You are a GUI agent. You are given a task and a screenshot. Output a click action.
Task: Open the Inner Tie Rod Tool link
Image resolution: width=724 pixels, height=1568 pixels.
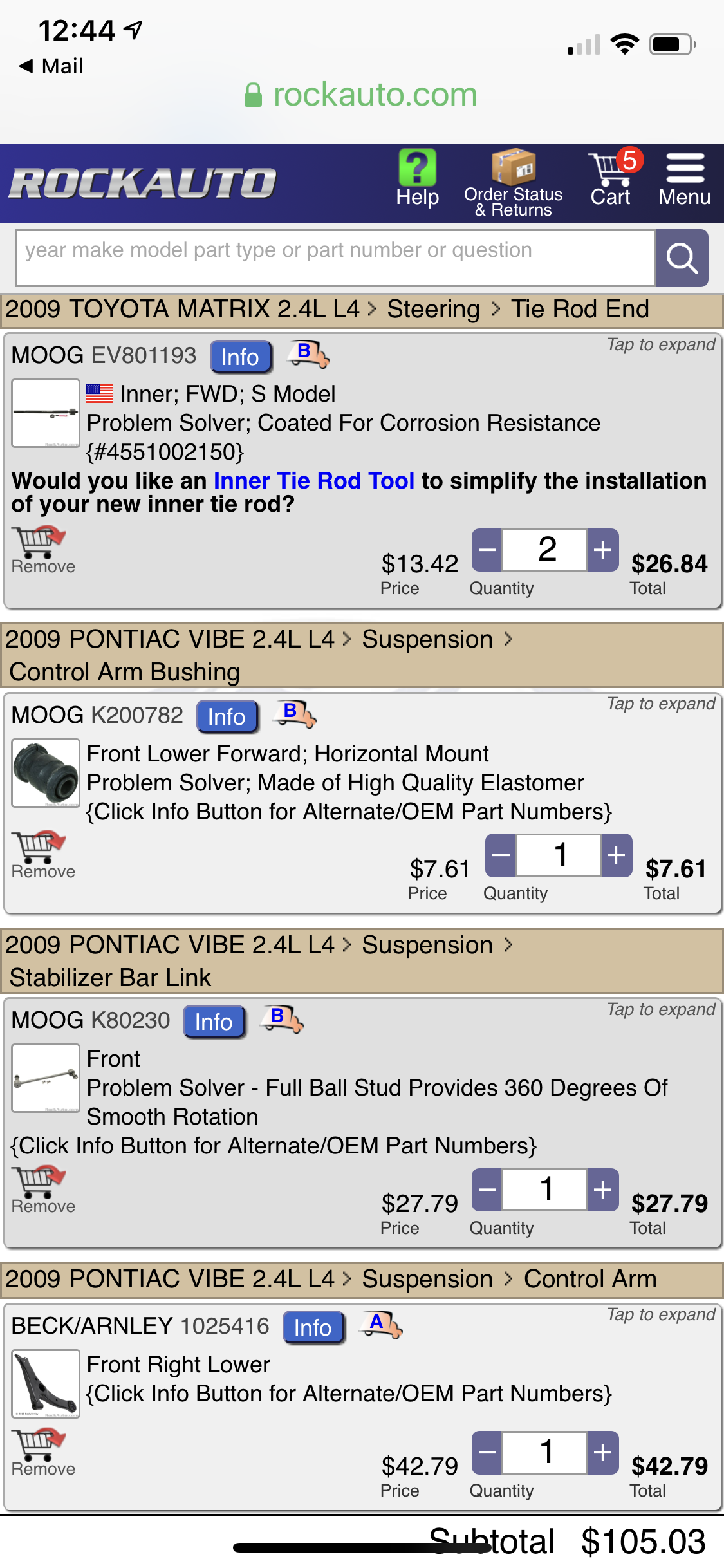tap(313, 481)
